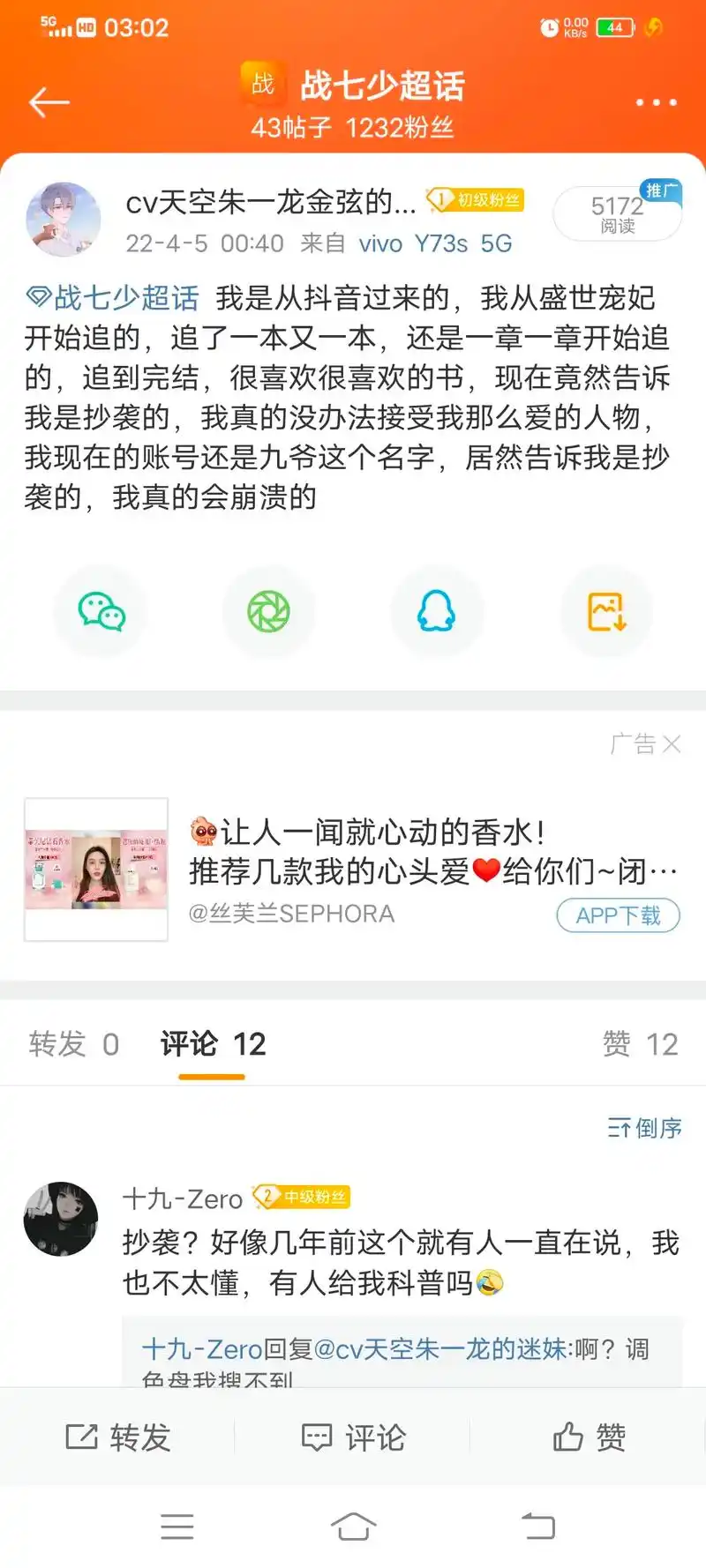The height and width of the screenshot is (1568, 706).
Task: Open @丝芙兰SEPHORA advertiser profile link
Action: click(291, 915)
